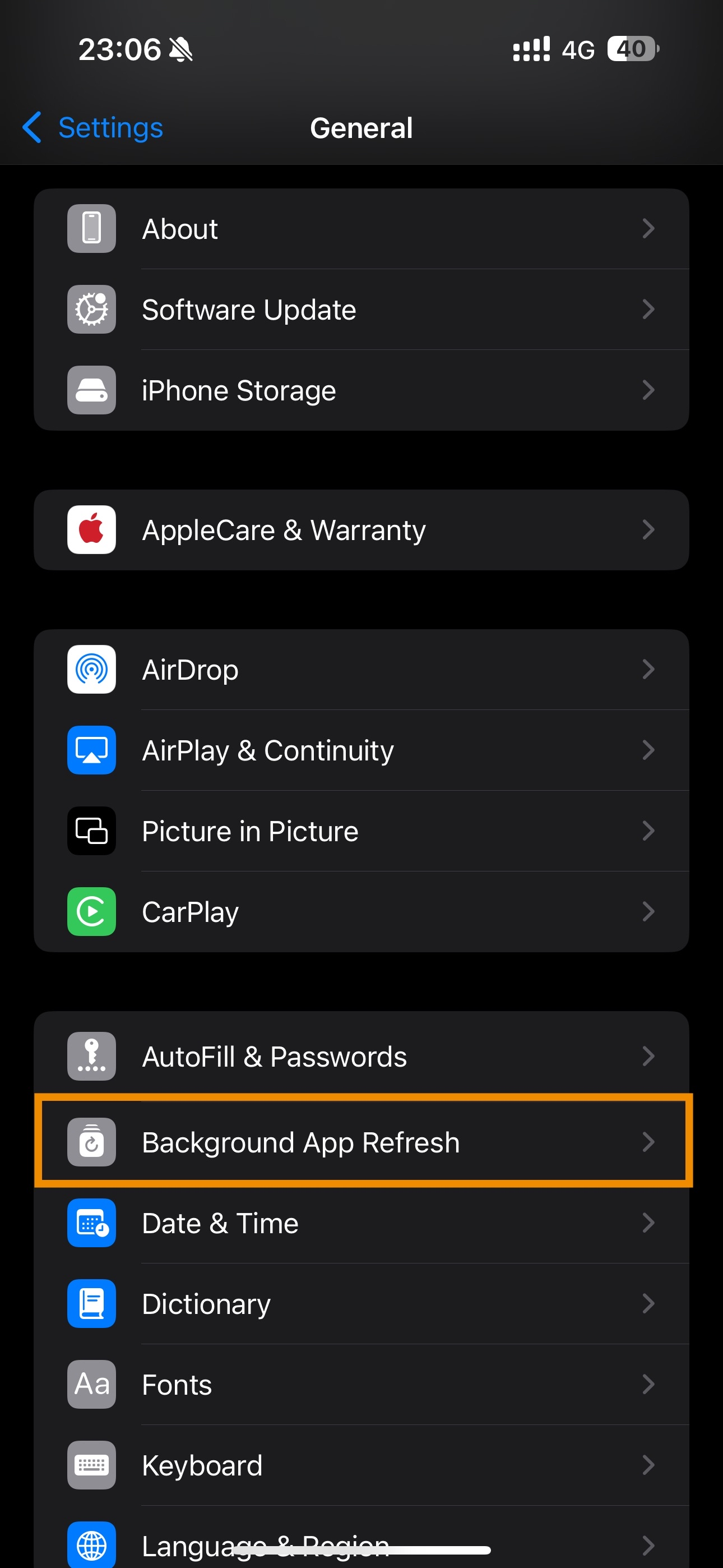This screenshot has height=1568, width=723.
Task: Open AppleCare & Warranty
Action: pyautogui.click(x=361, y=529)
